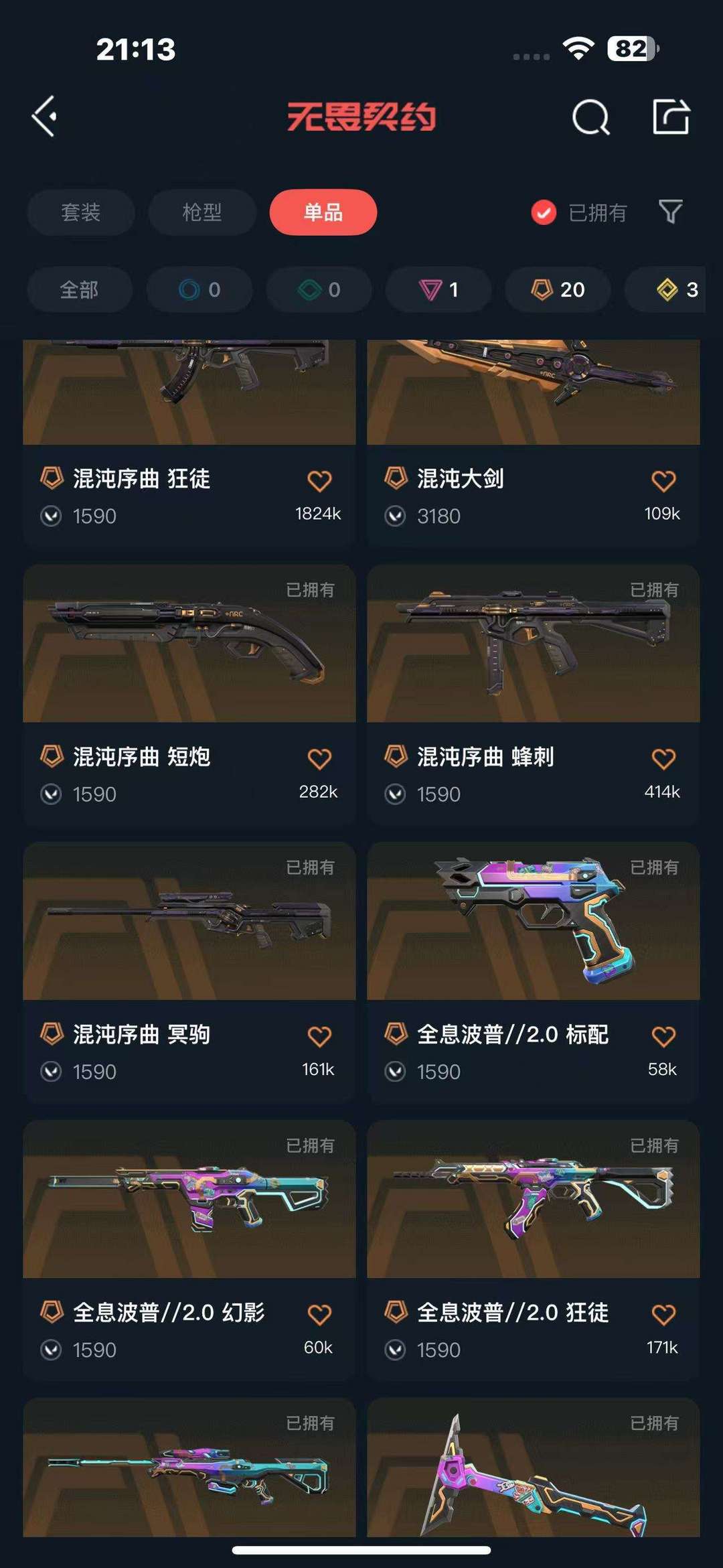Select the 单品 tab
Viewport: 723px width, 1568px height.
tap(323, 212)
